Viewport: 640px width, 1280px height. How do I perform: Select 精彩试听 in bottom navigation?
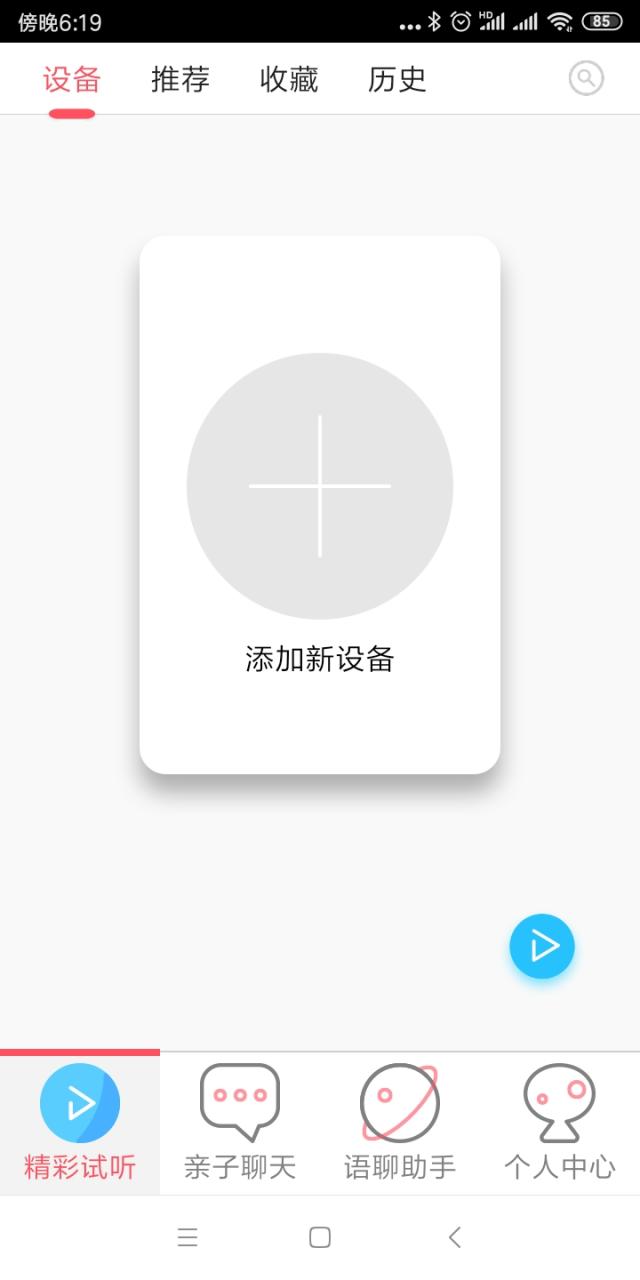point(80,1123)
